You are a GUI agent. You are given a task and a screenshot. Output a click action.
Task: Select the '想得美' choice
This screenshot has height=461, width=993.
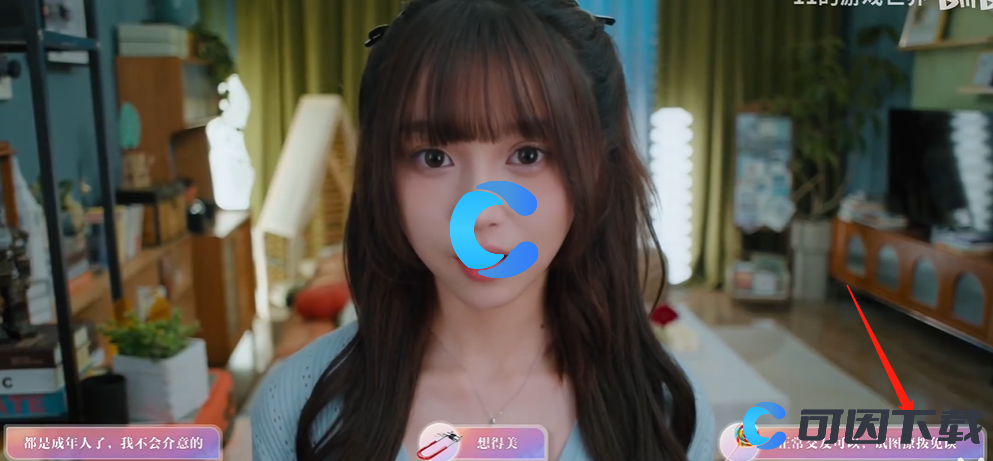[483, 442]
